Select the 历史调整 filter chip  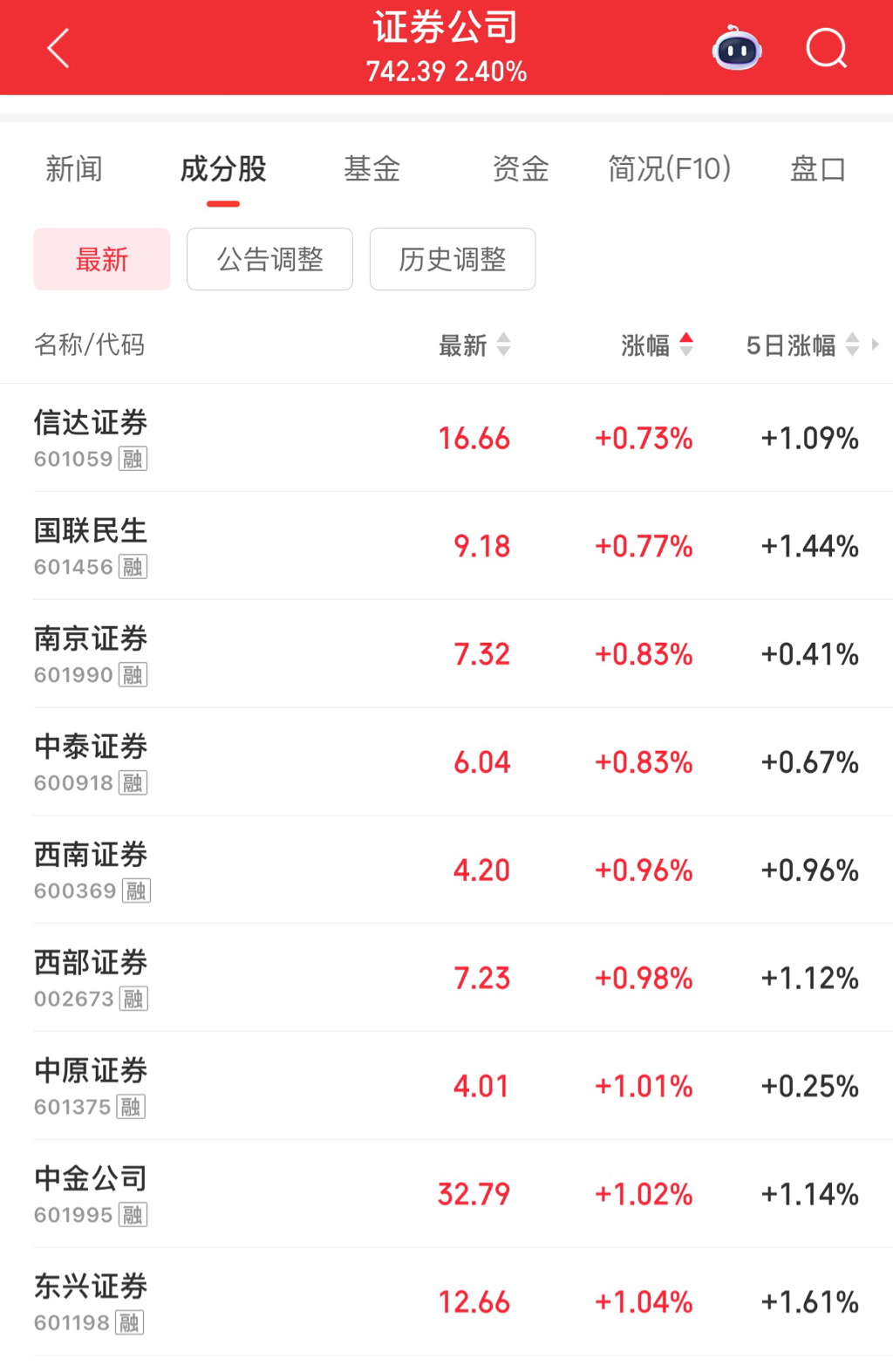tap(452, 259)
